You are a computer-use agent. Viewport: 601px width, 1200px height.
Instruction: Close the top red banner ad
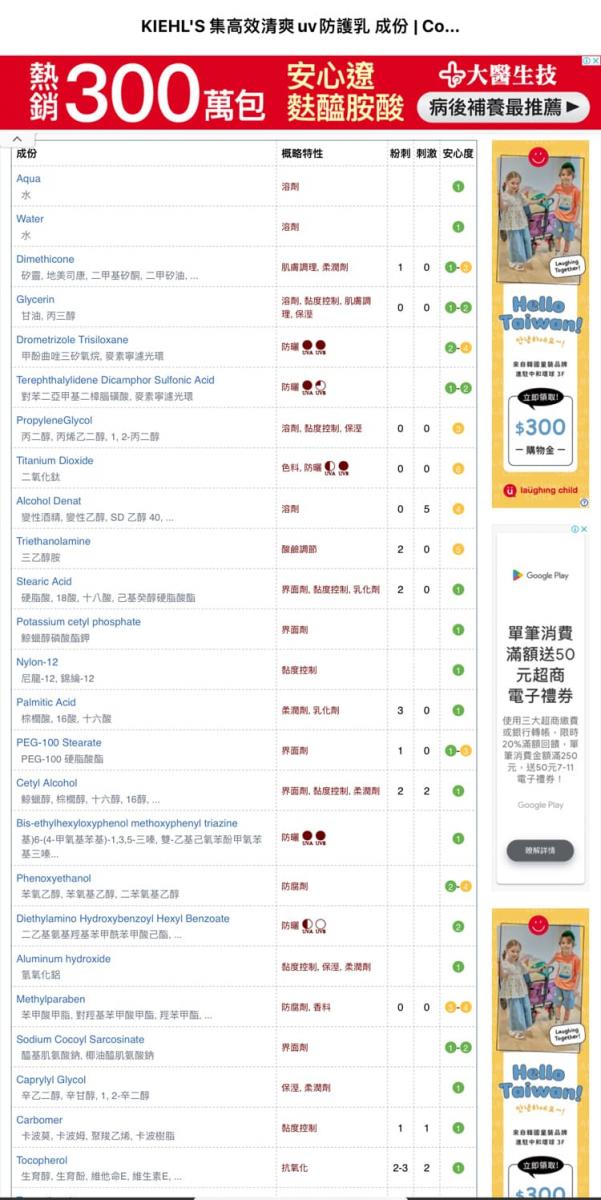(594, 62)
